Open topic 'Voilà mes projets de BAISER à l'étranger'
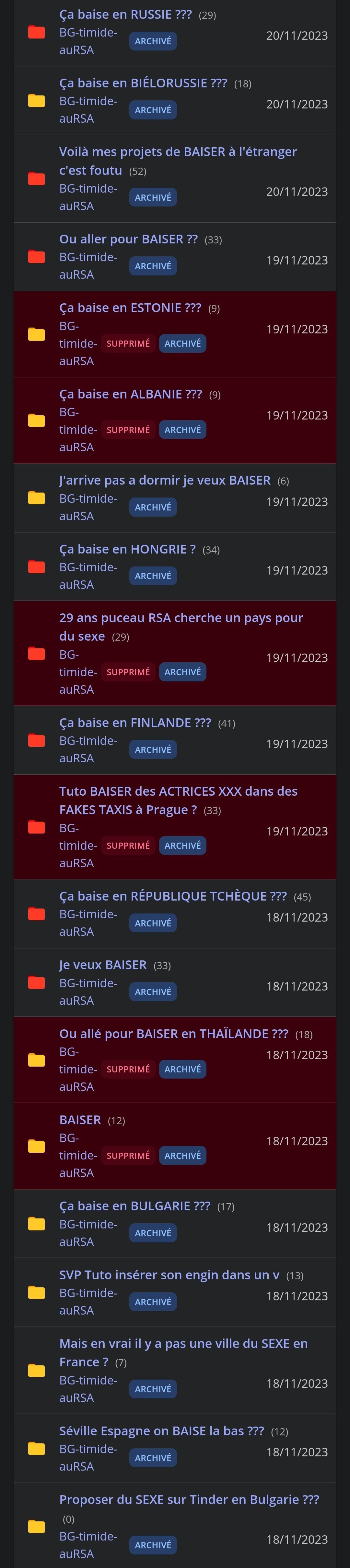The height and width of the screenshot is (1568, 350). point(178,152)
